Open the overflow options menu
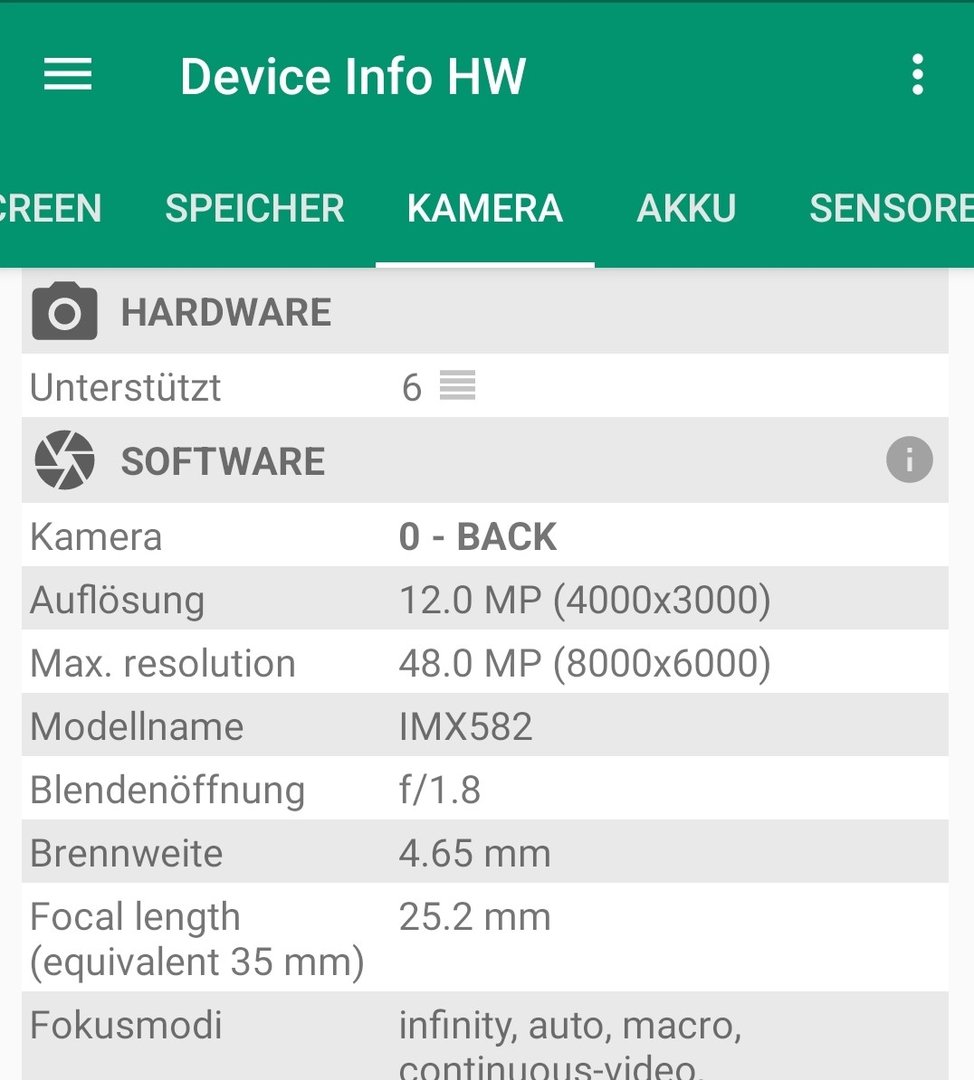The height and width of the screenshot is (1080, 974). (x=917, y=75)
